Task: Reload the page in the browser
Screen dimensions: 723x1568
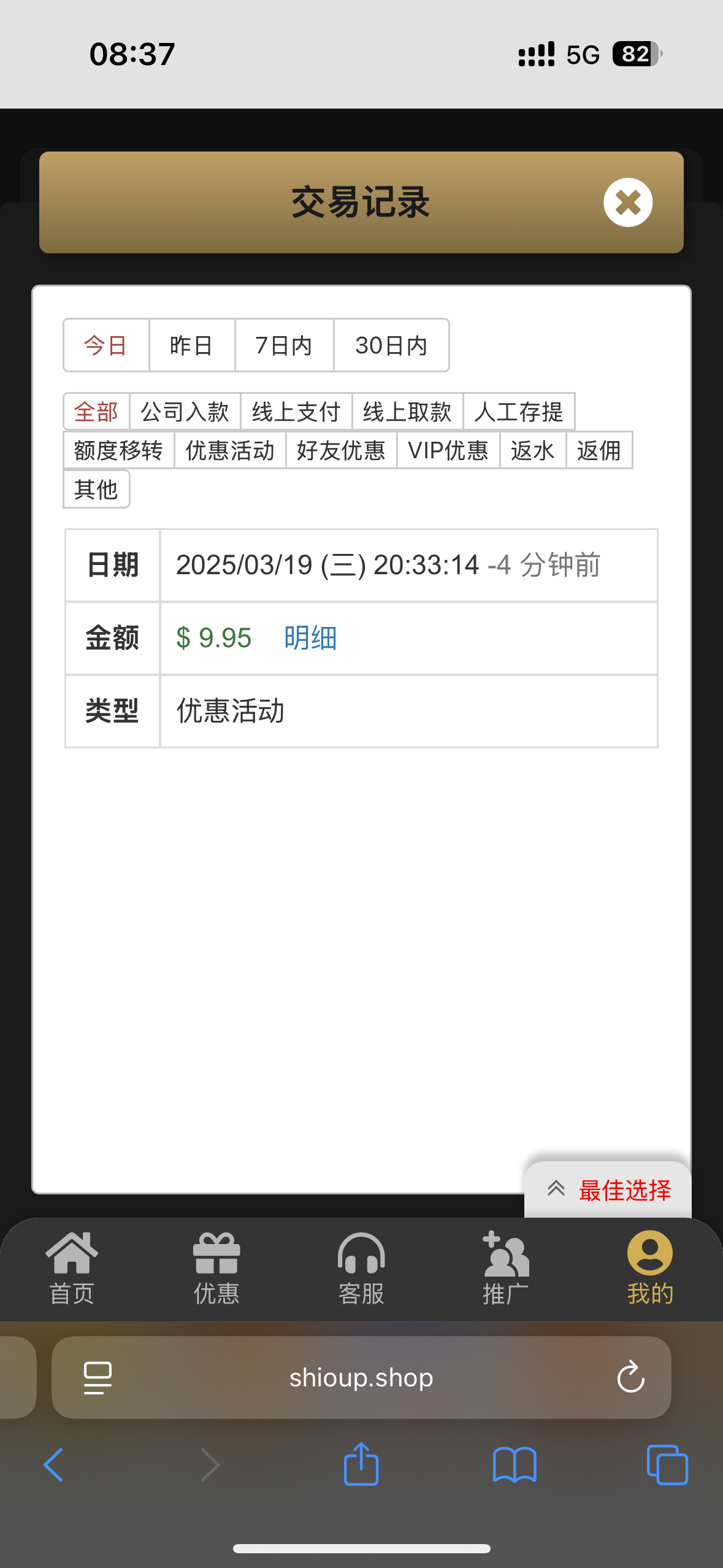Action: coord(630,1377)
